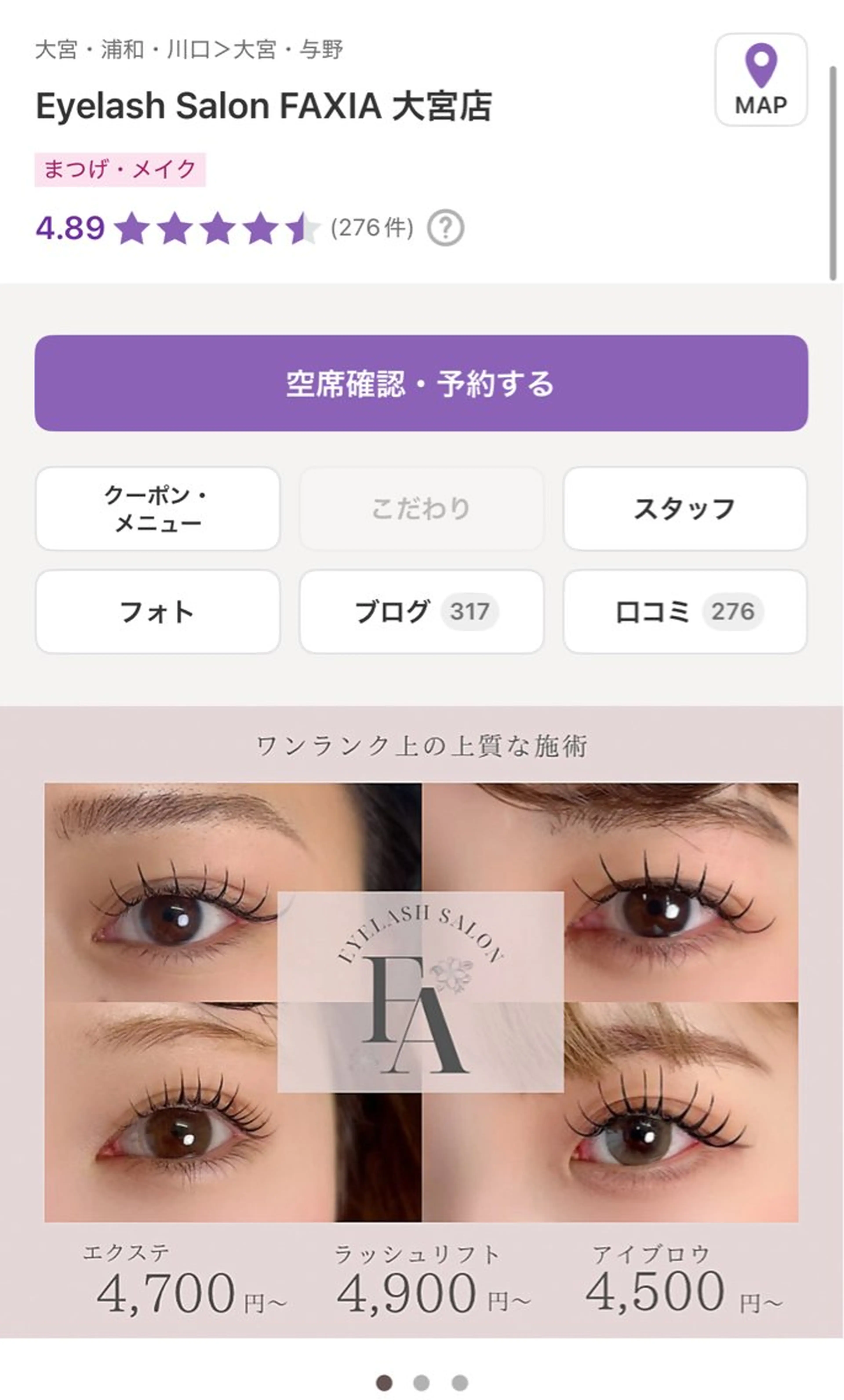Select the 大宮・与野 breadcrumb
The width and height of the screenshot is (844, 1400).
click(x=288, y=50)
